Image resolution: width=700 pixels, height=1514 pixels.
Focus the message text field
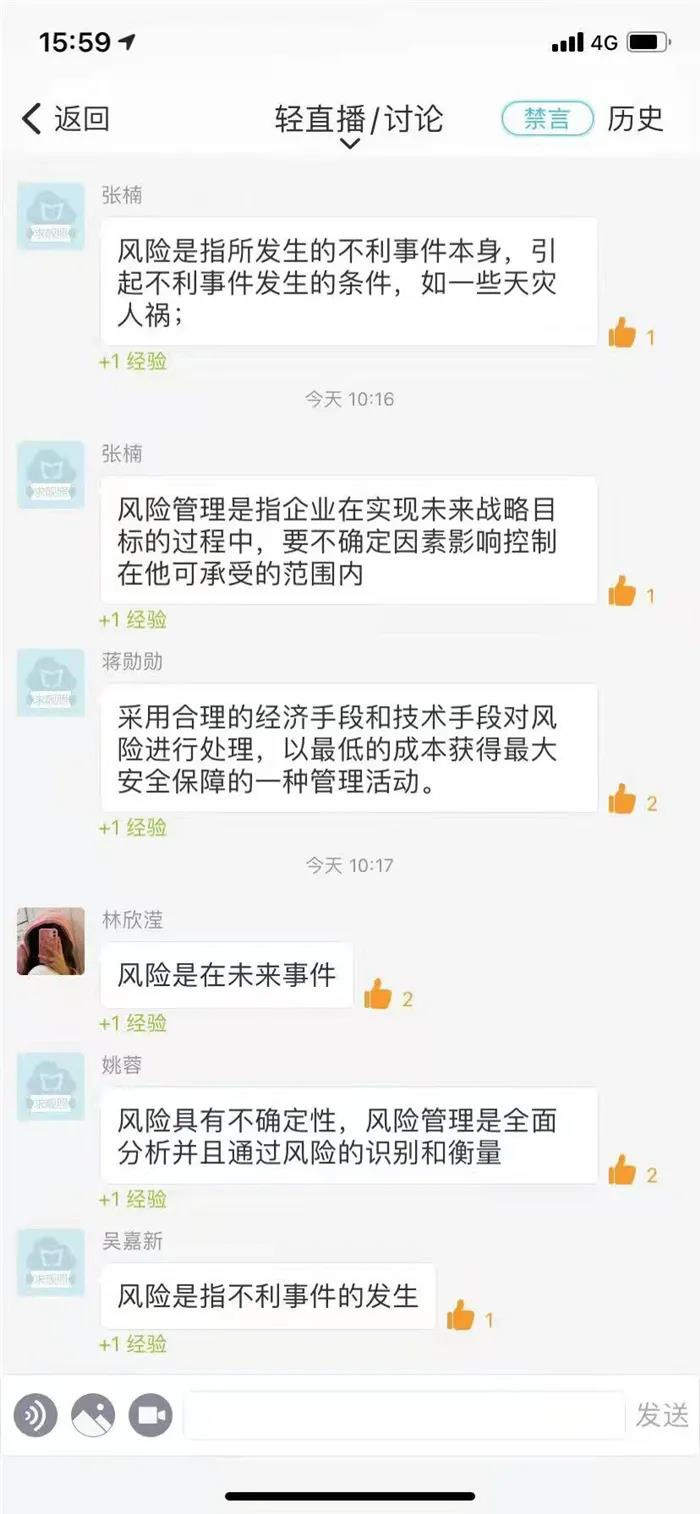pos(403,1415)
